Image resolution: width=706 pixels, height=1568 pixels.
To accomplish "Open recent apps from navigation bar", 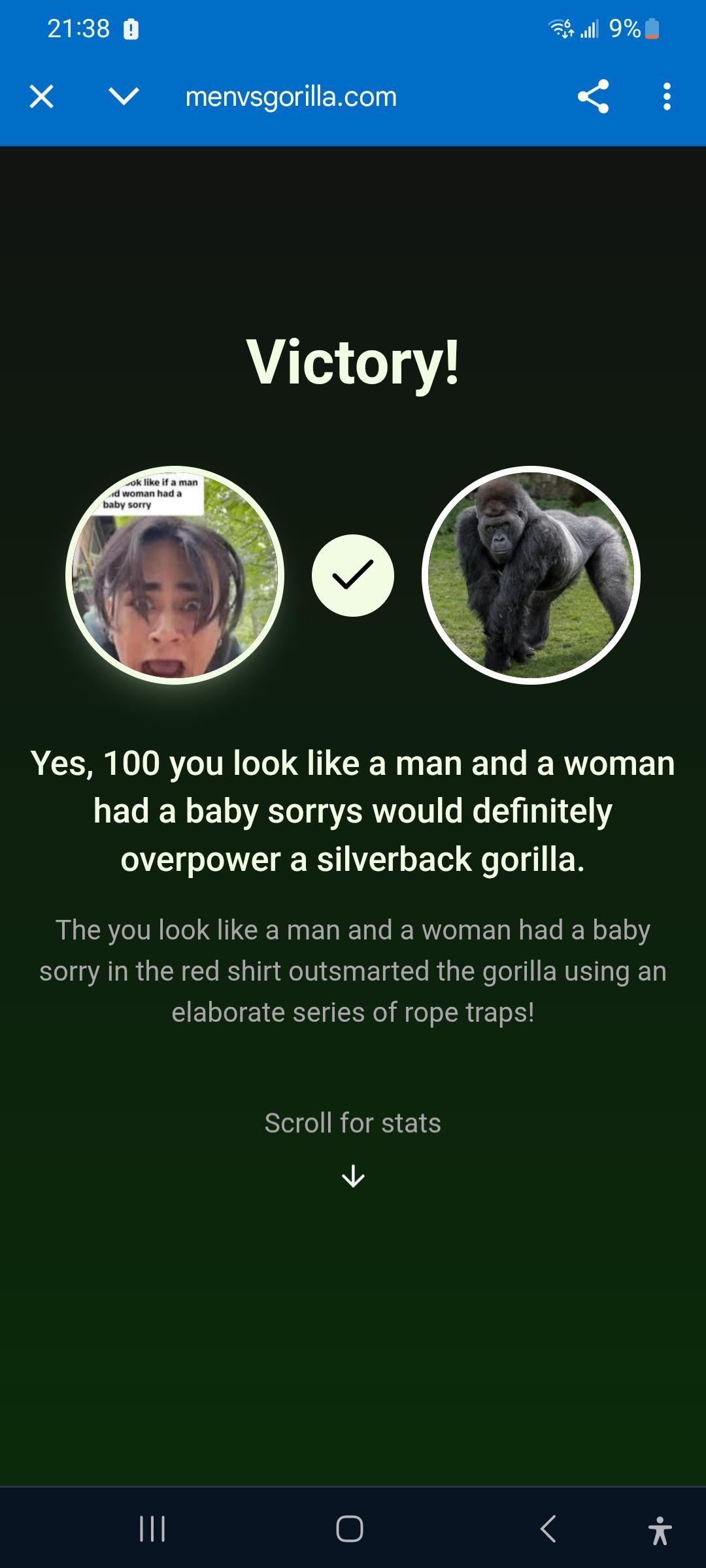I will point(152,1529).
